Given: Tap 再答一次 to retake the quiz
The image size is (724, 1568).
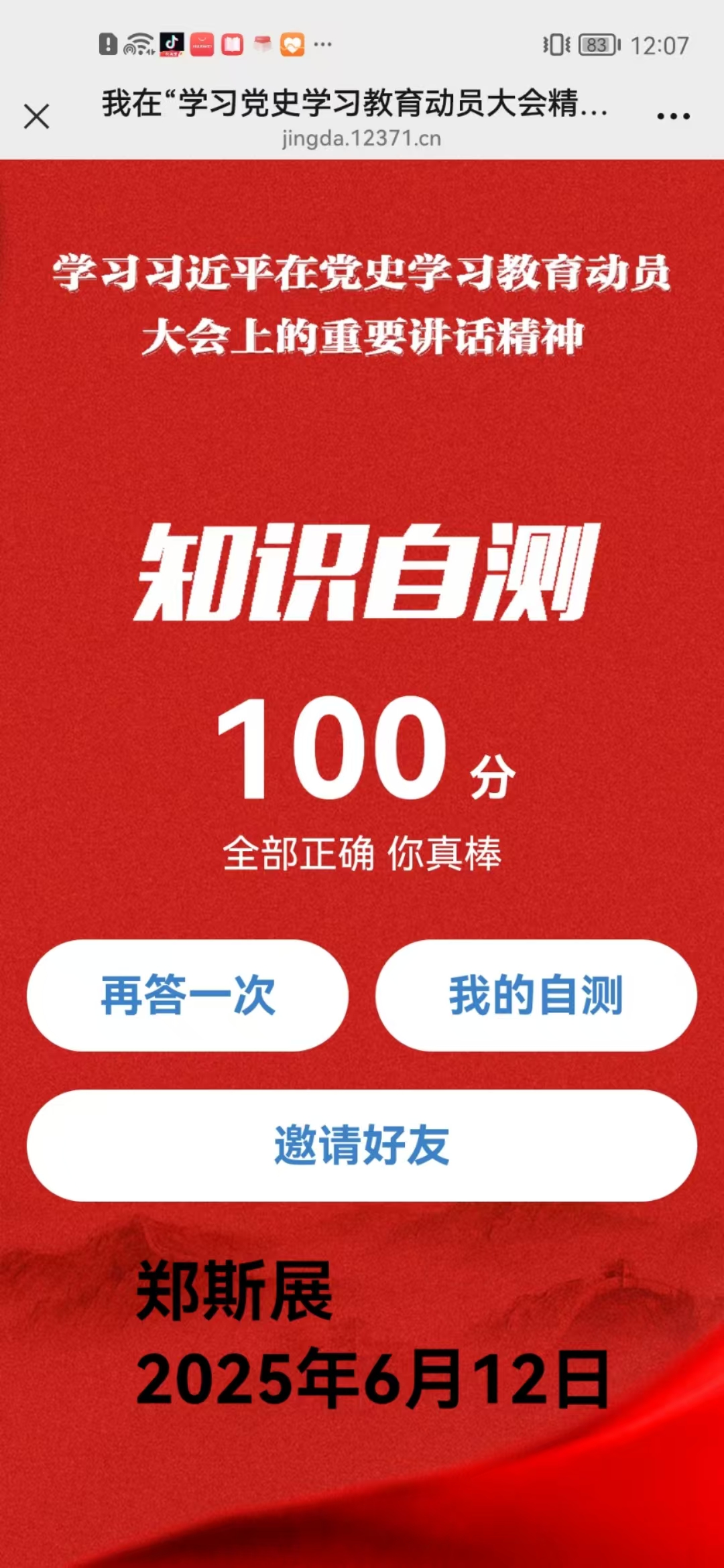Looking at the screenshot, I should (188, 995).
